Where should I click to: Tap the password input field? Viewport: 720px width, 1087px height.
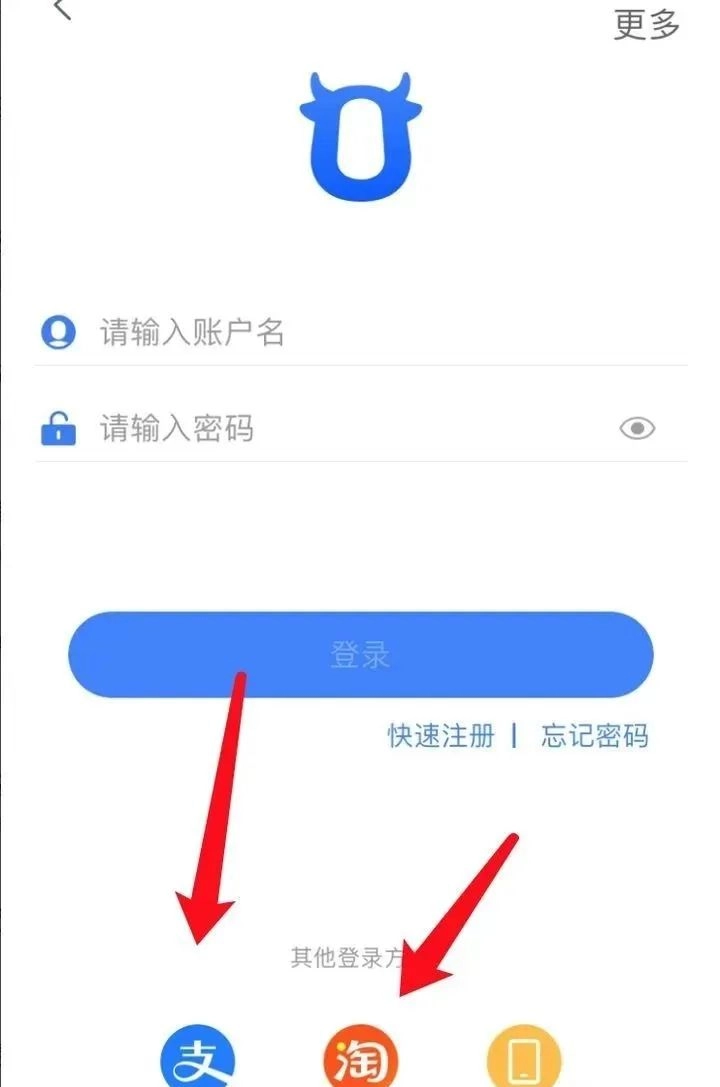coord(340,429)
